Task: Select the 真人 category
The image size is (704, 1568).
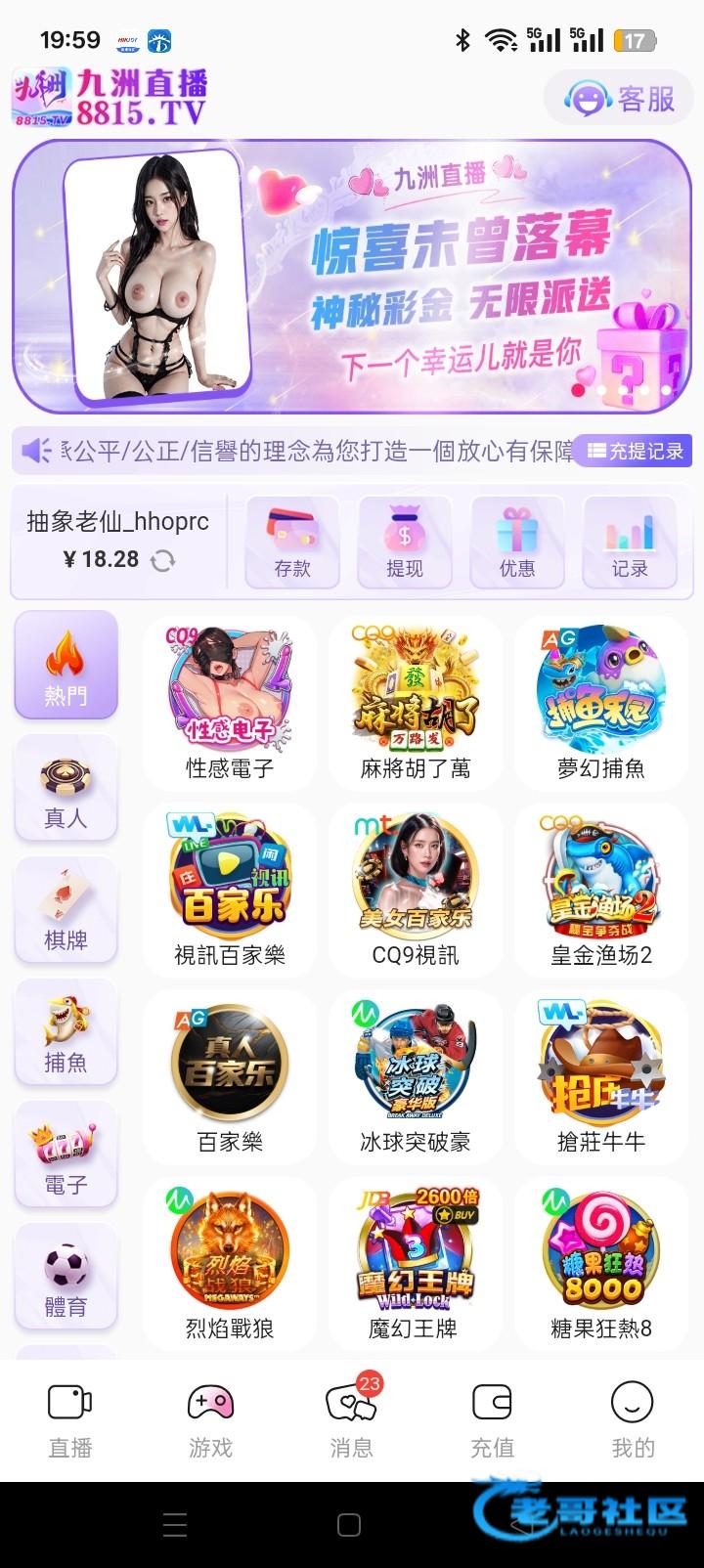Action: coord(66,789)
